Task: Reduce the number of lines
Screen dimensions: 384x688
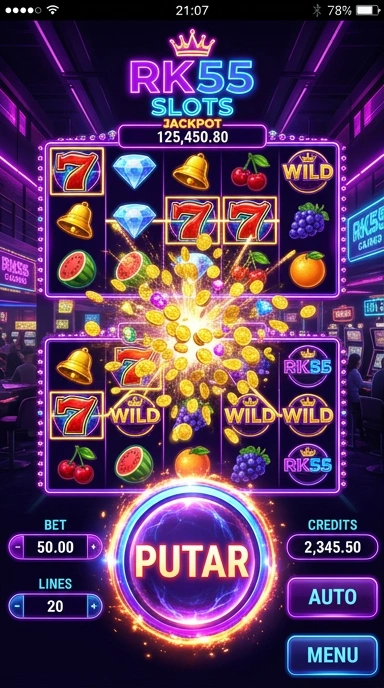Action: [17, 606]
